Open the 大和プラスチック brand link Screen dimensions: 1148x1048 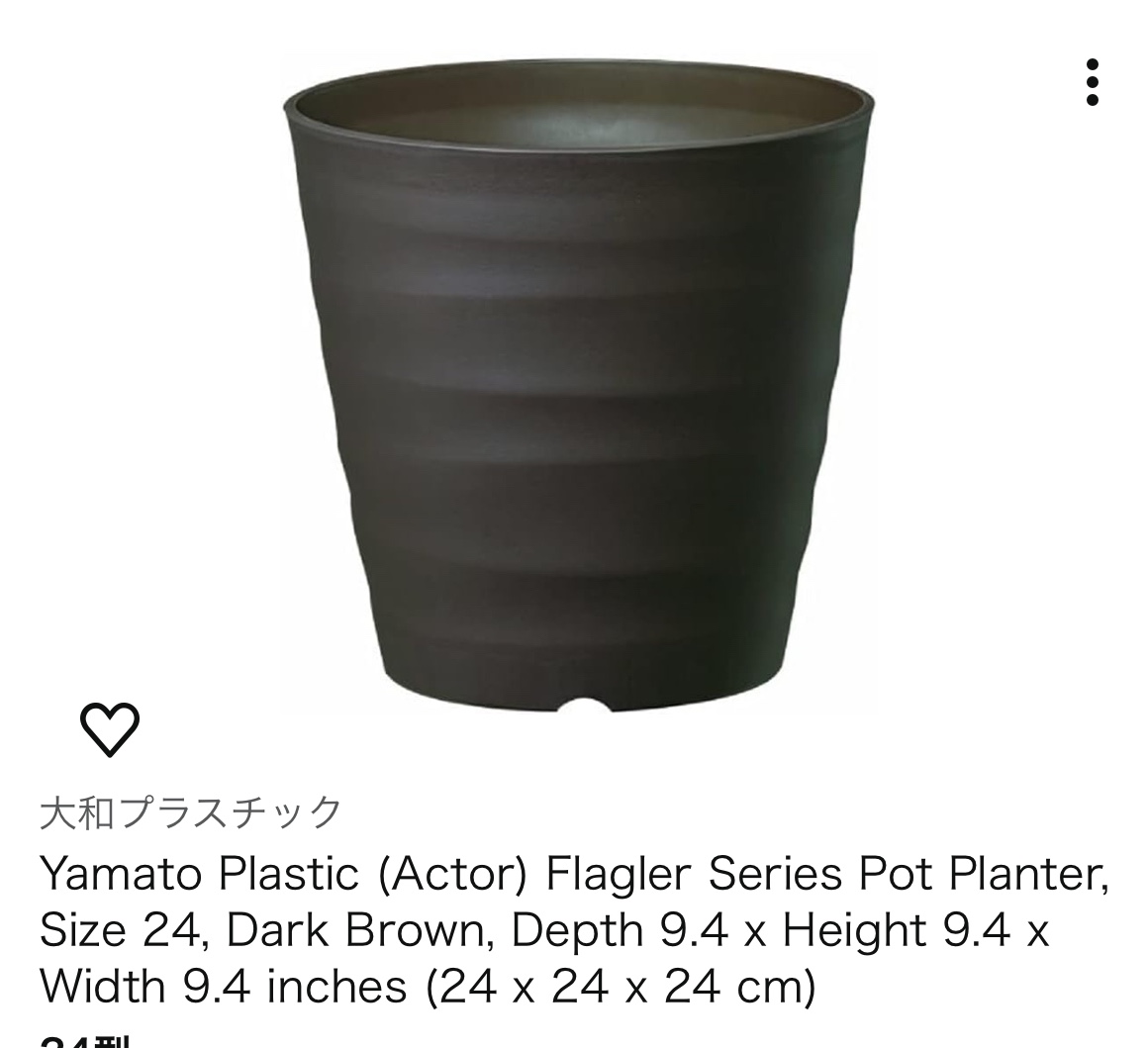(x=191, y=811)
